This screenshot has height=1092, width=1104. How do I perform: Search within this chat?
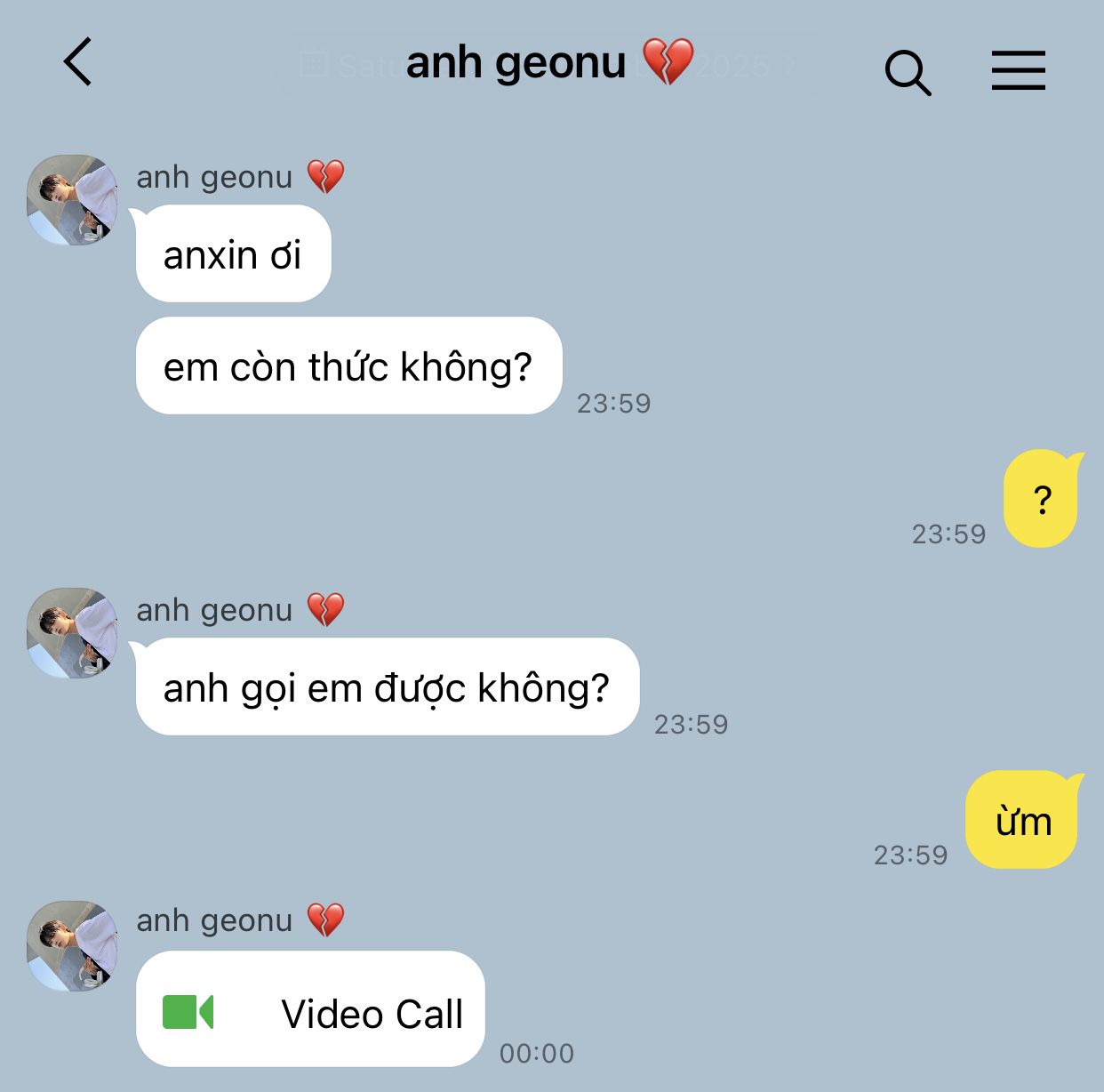(x=907, y=71)
